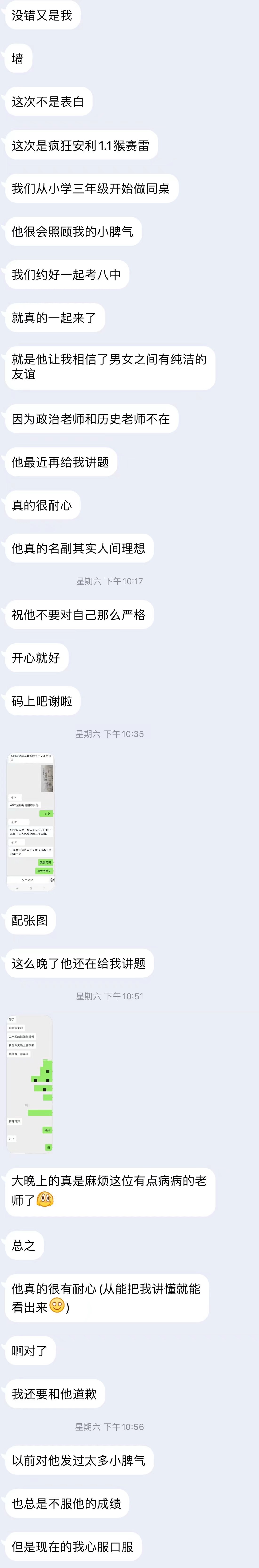Open the chat screenshot image sent before 配张图

[30, 822]
